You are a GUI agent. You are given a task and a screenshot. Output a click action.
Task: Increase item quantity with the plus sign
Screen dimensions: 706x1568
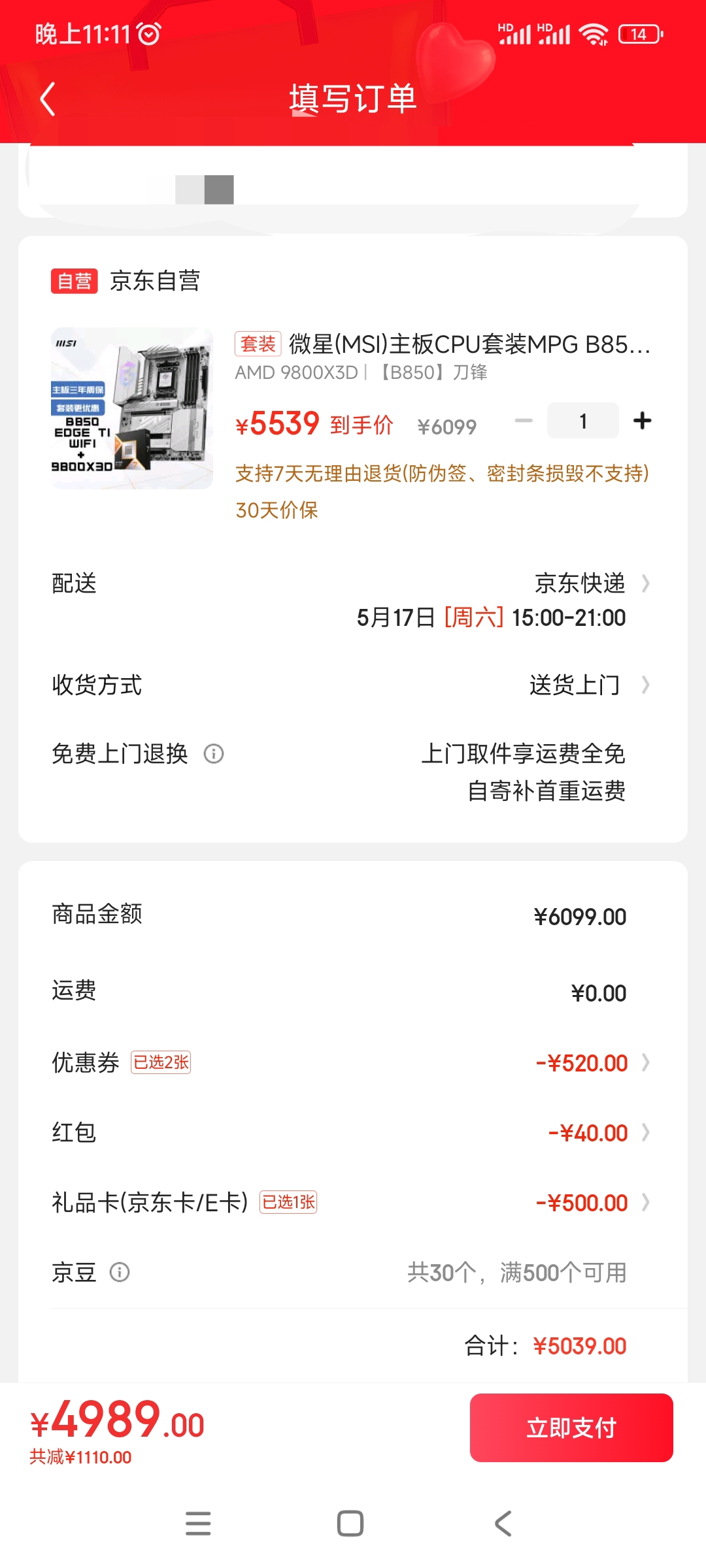point(641,420)
